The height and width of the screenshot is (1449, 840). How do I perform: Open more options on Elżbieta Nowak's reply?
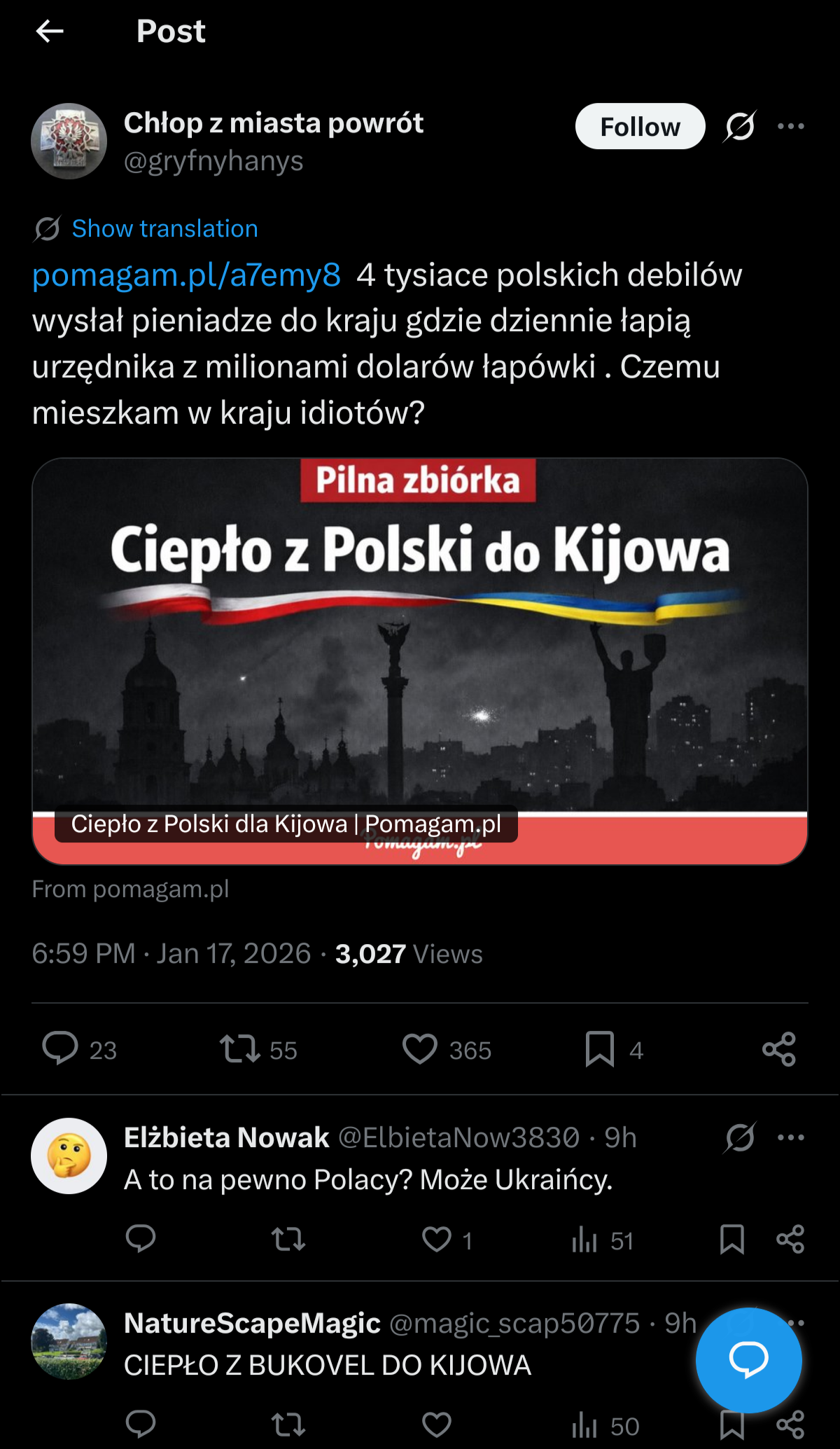[791, 1137]
